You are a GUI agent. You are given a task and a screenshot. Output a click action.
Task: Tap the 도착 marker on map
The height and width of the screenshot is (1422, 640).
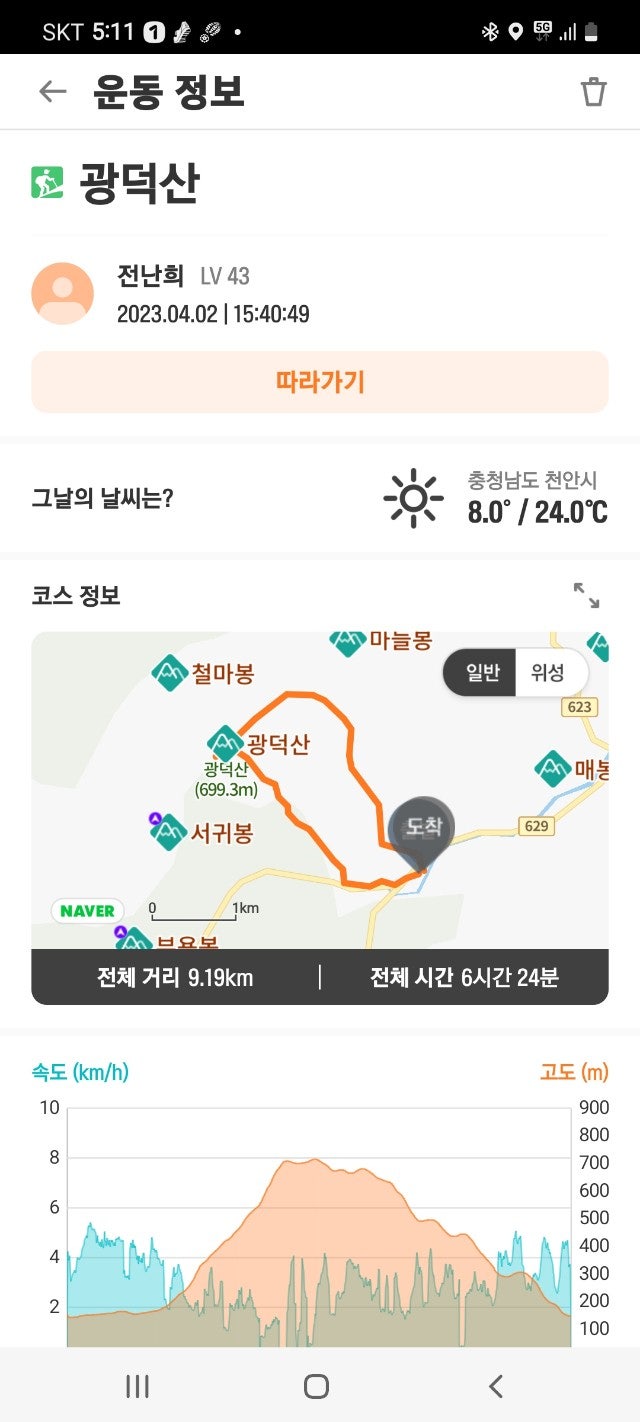(422, 829)
